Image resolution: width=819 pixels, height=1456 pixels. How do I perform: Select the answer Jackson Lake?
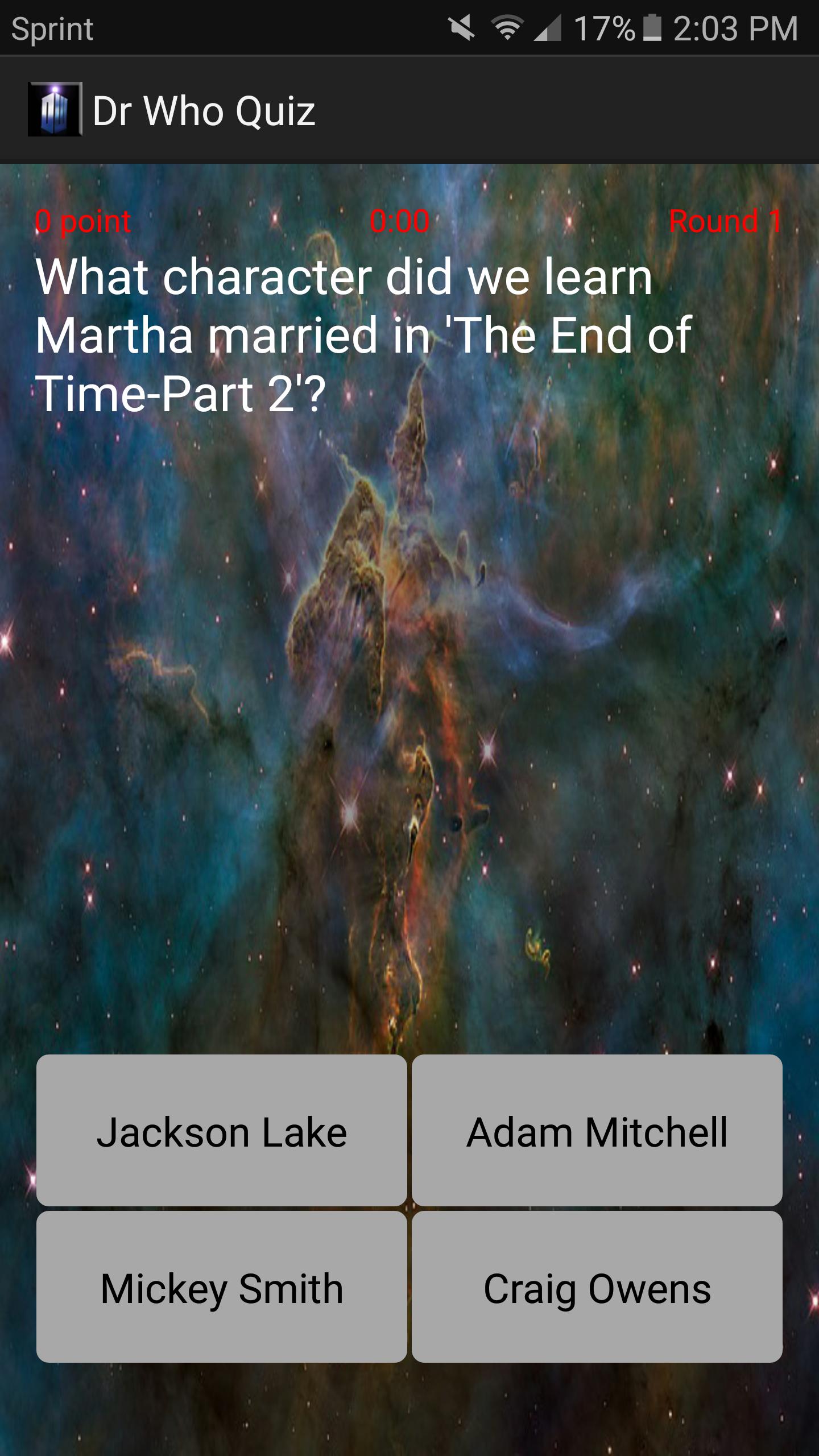[x=222, y=1131]
